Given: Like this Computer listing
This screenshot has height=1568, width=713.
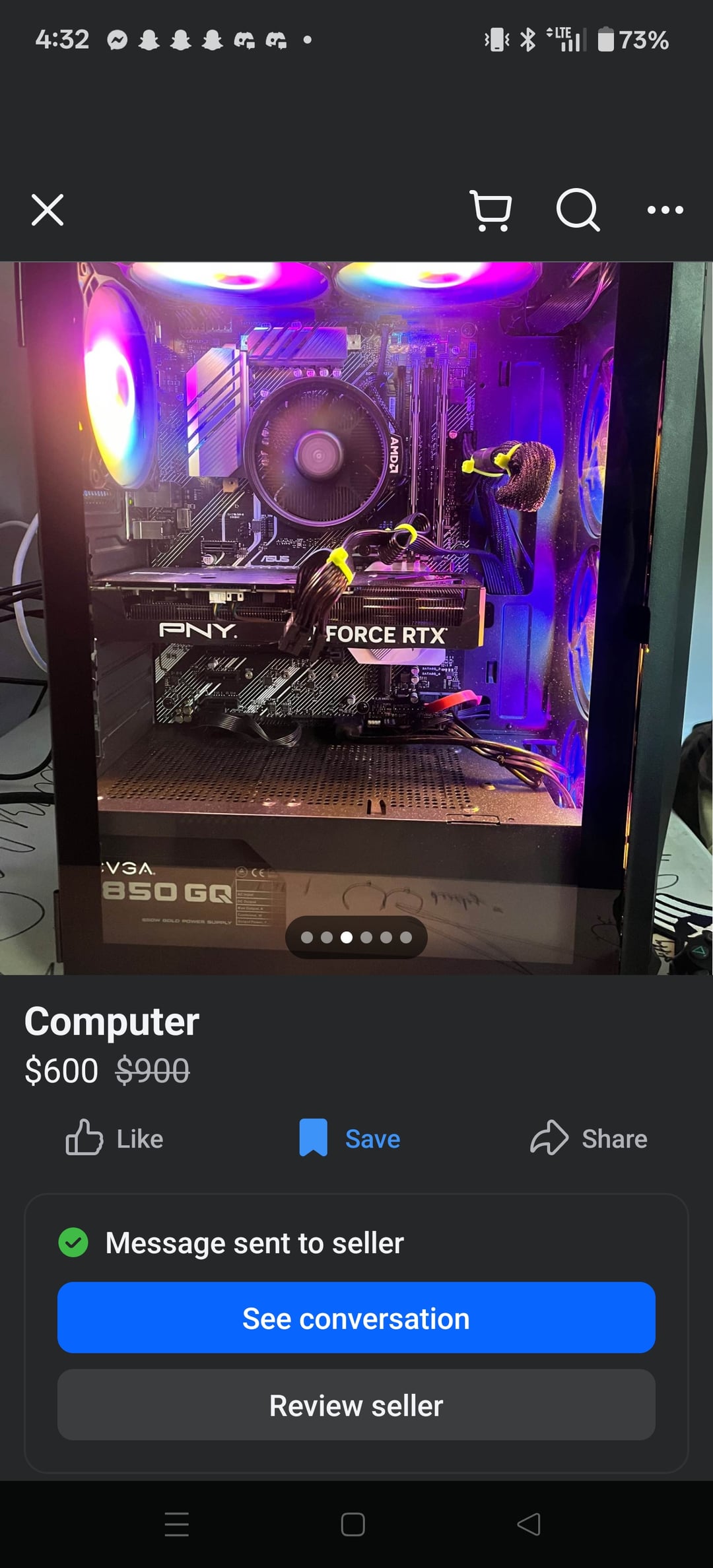Looking at the screenshot, I should click(x=115, y=1138).
